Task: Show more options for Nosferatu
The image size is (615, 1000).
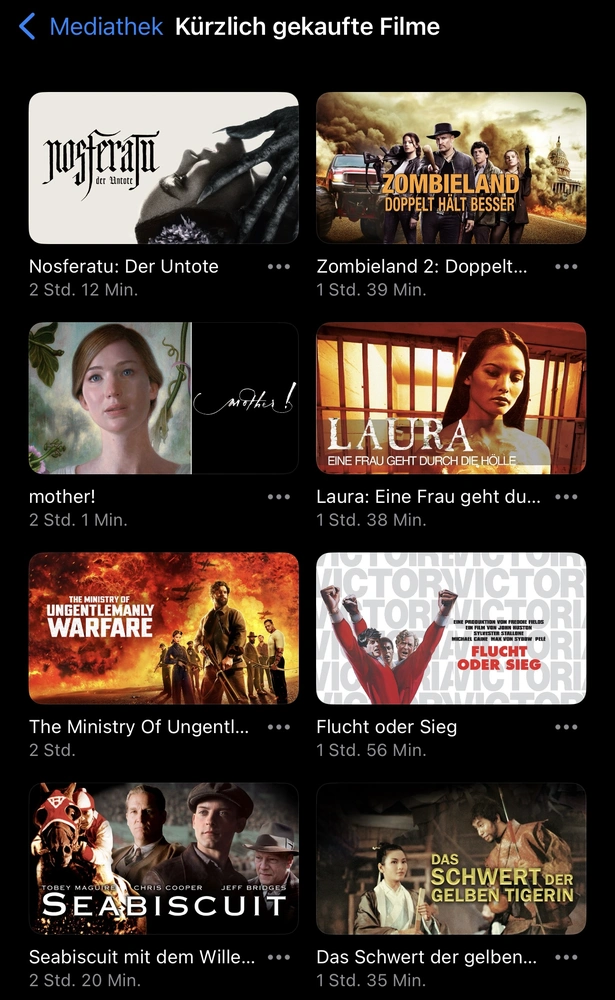Action: click(x=279, y=267)
